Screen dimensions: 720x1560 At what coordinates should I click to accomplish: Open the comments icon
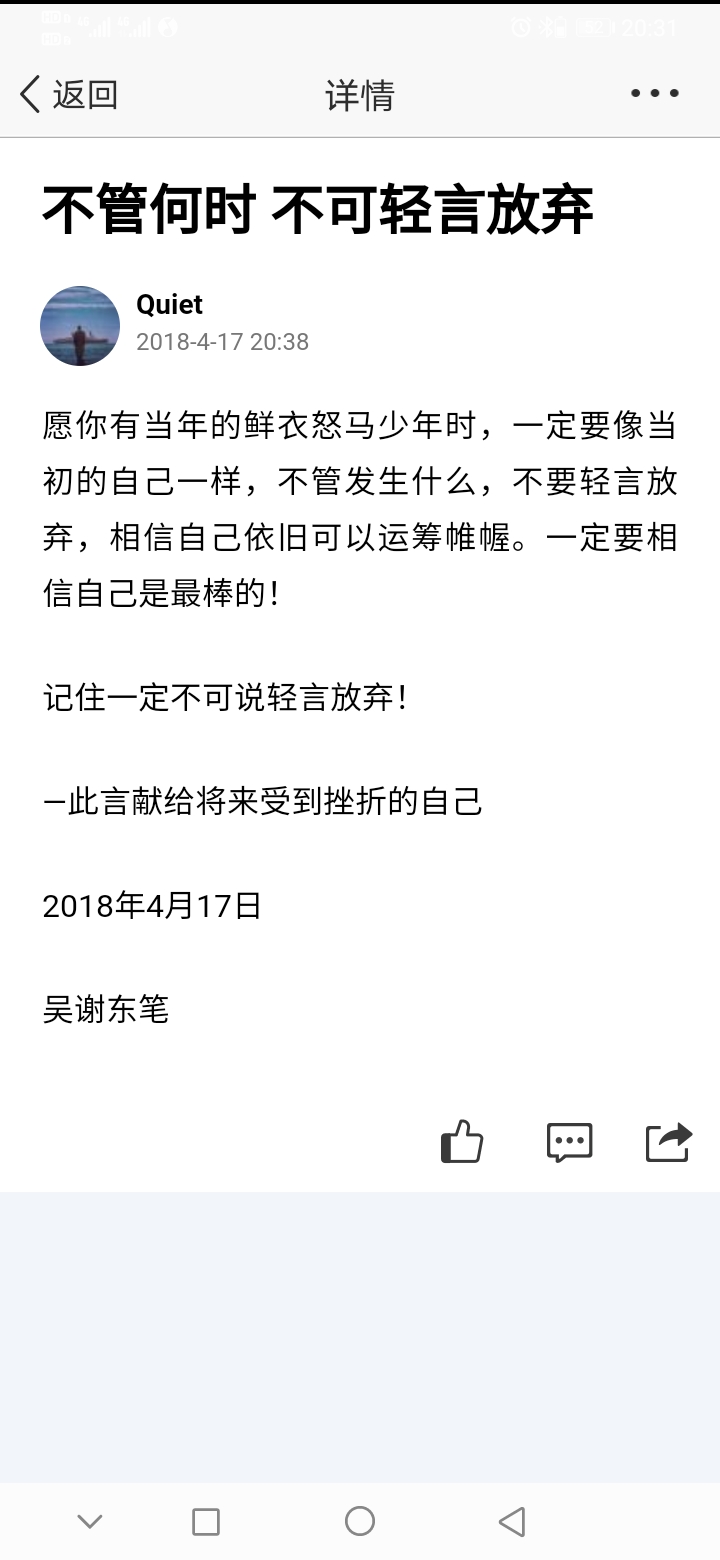tap(567, 1141)
